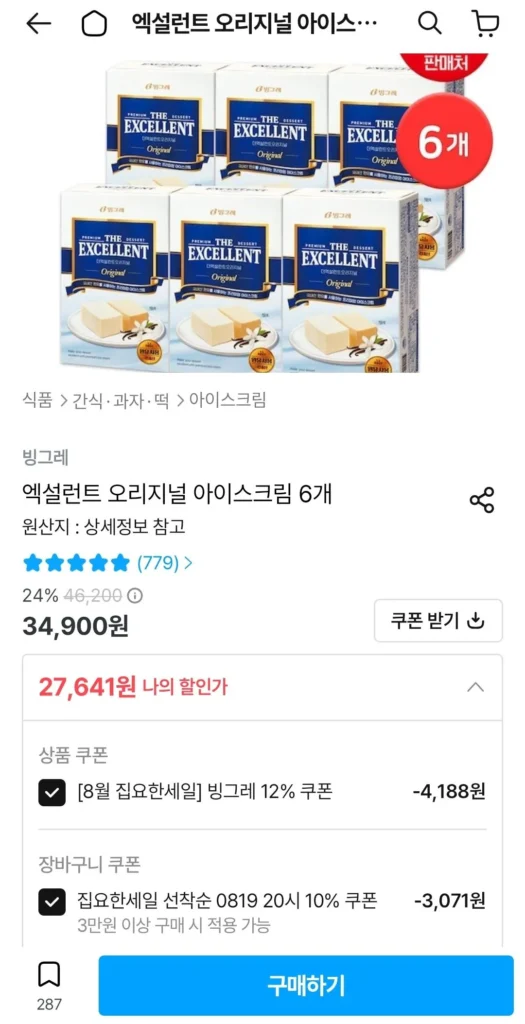Tap 구매하기 to buy now
This screenshot has width=525, height=1024.
[306, 985]
